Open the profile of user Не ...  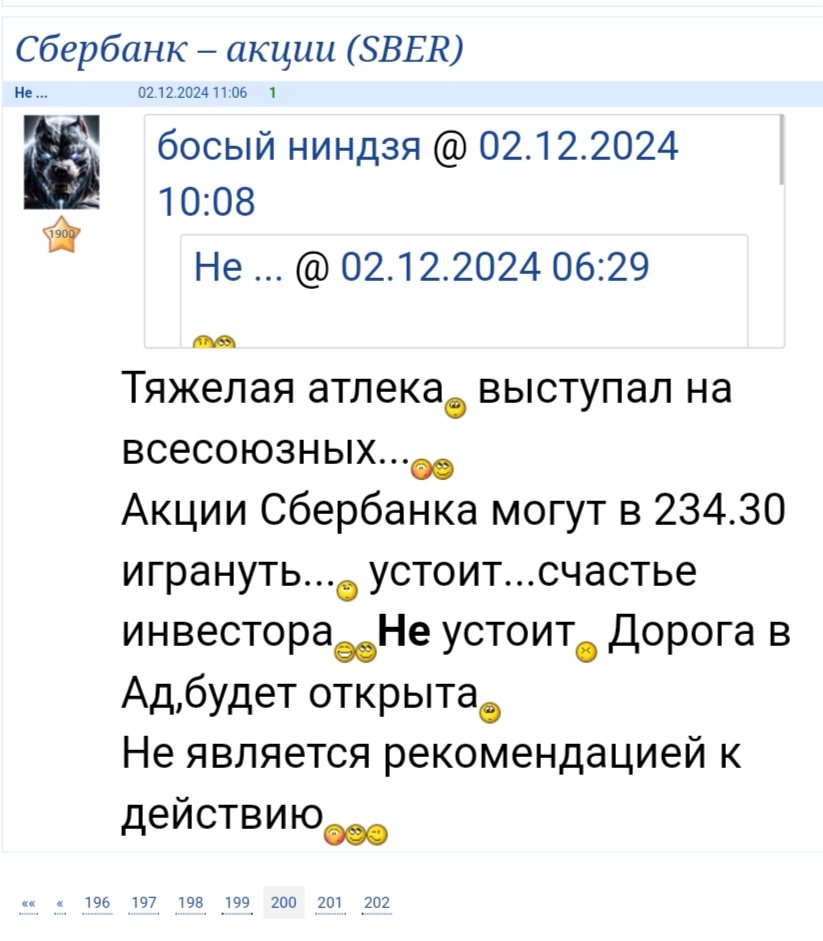tap(26, 93)
